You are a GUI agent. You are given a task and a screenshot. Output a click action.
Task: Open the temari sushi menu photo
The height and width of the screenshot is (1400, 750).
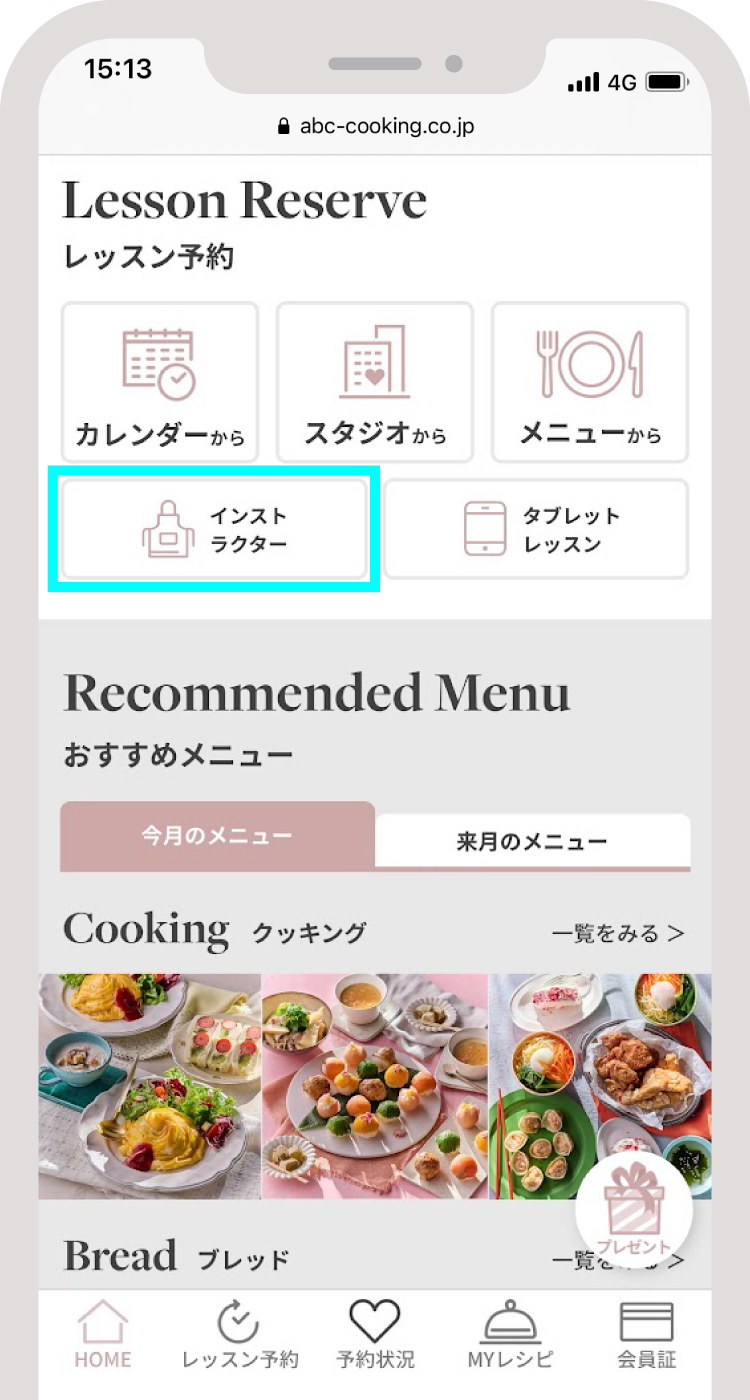(375, 1085)
